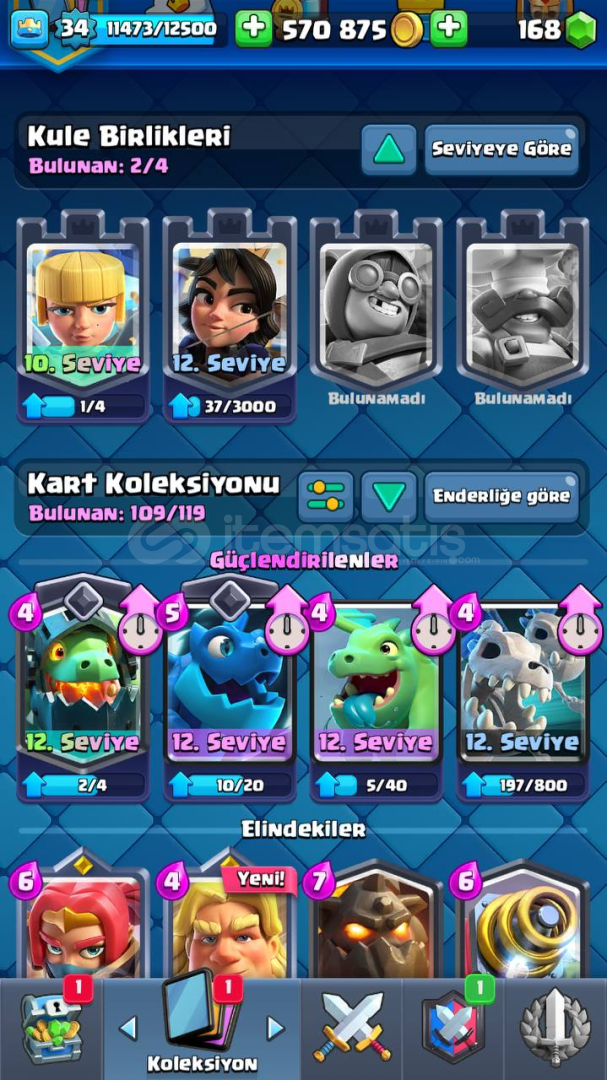The height and width of the screenshot is (1080, 607).
Task: Tap the player level crown badge
Action: [x=30, y=30]
